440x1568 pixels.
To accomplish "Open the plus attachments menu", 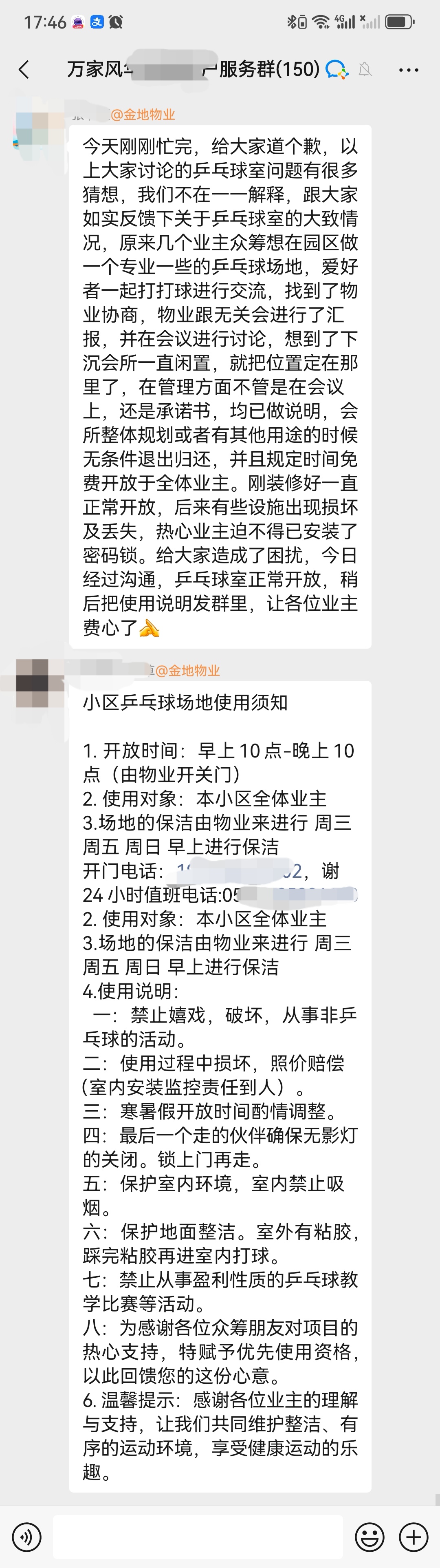I will [413, 1537].
